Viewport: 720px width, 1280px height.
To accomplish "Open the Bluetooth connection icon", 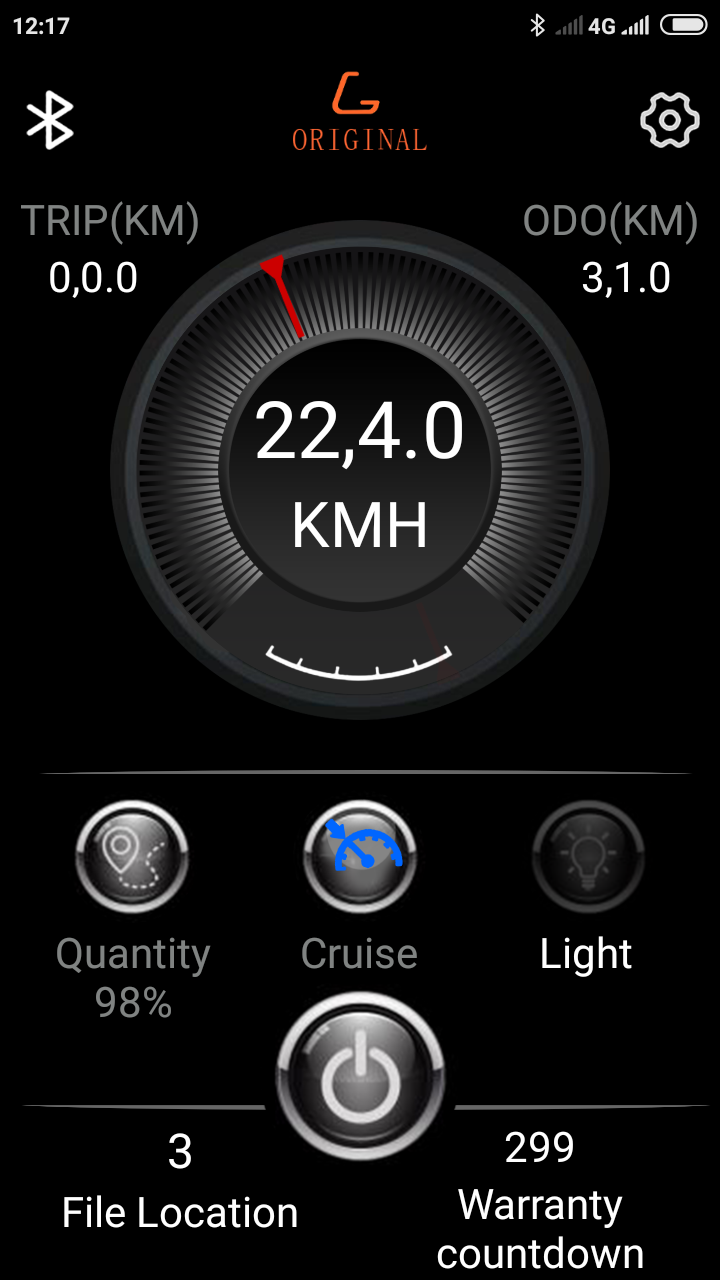I will pos(50,120).
